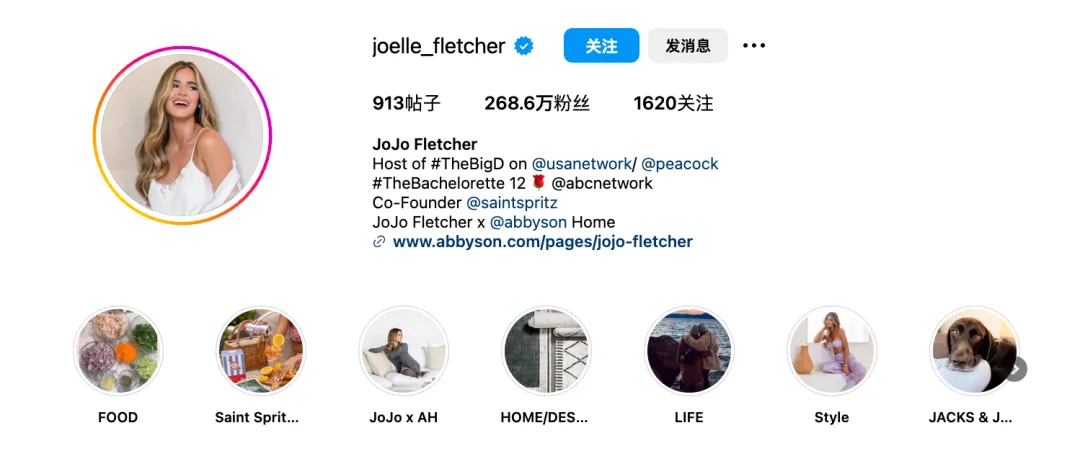The height and width of the screenshot is (464, 1080).
Task: Open the three-dot overflow menu
Action: click(754, 46)
